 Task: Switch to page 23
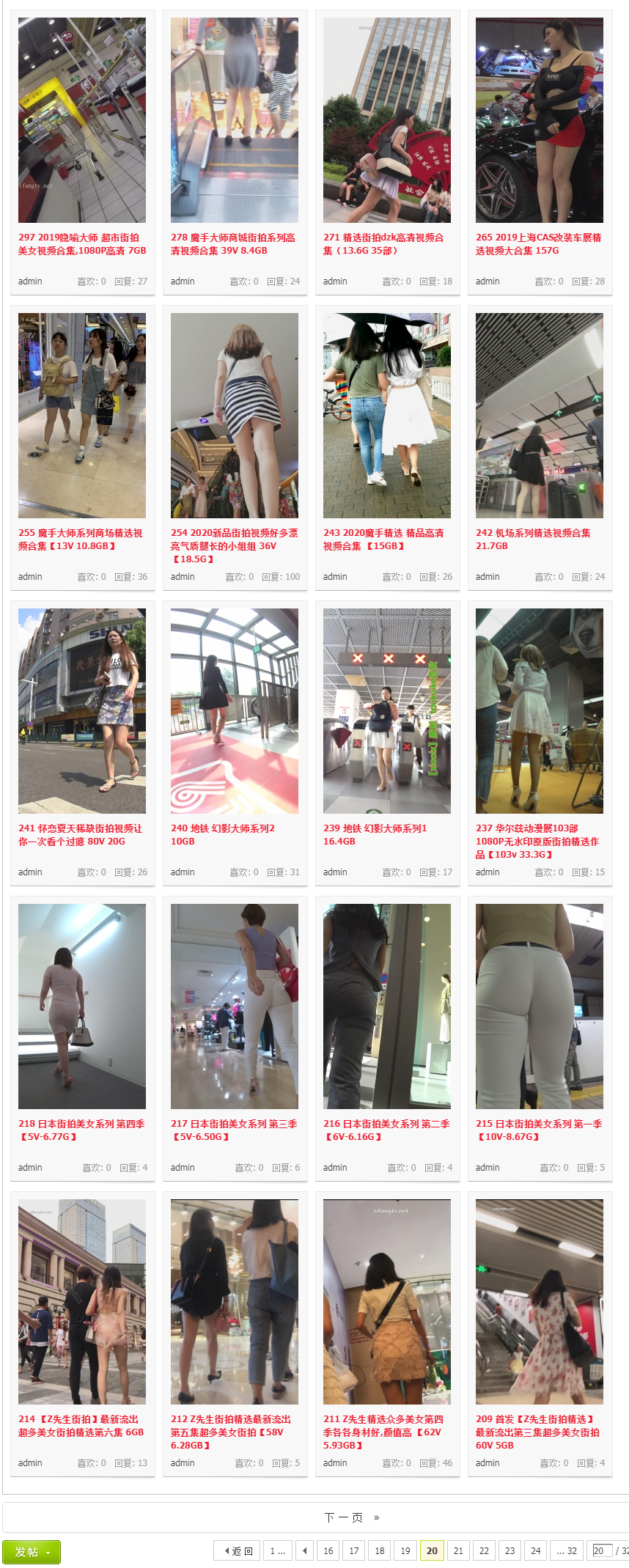pyautogui.click(x=510, y=1550)
